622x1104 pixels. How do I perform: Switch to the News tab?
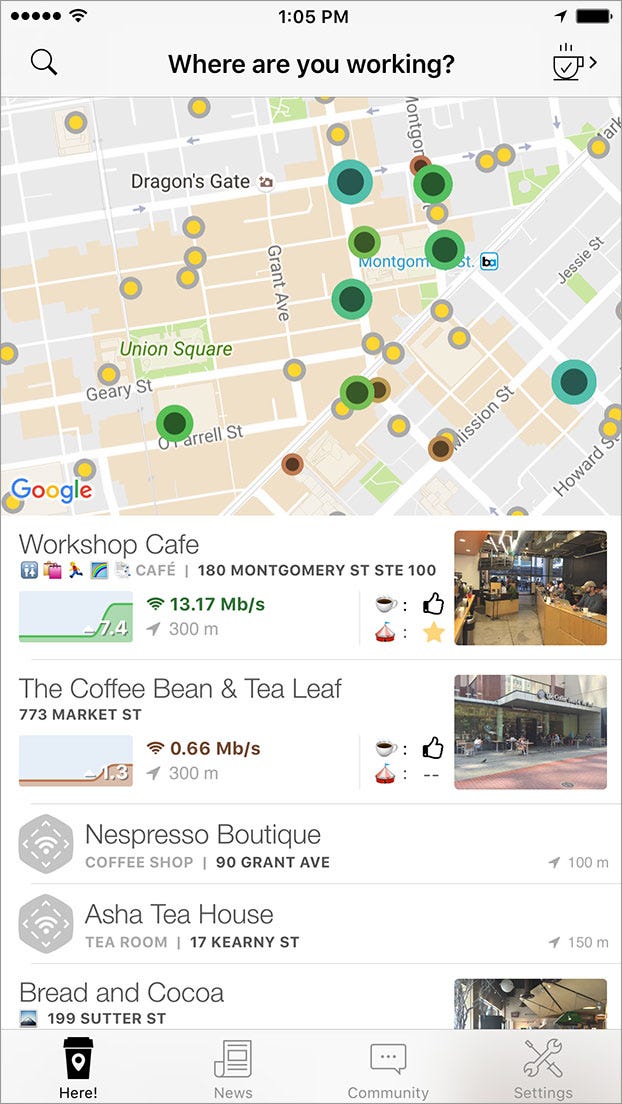tap(233, 1068)
